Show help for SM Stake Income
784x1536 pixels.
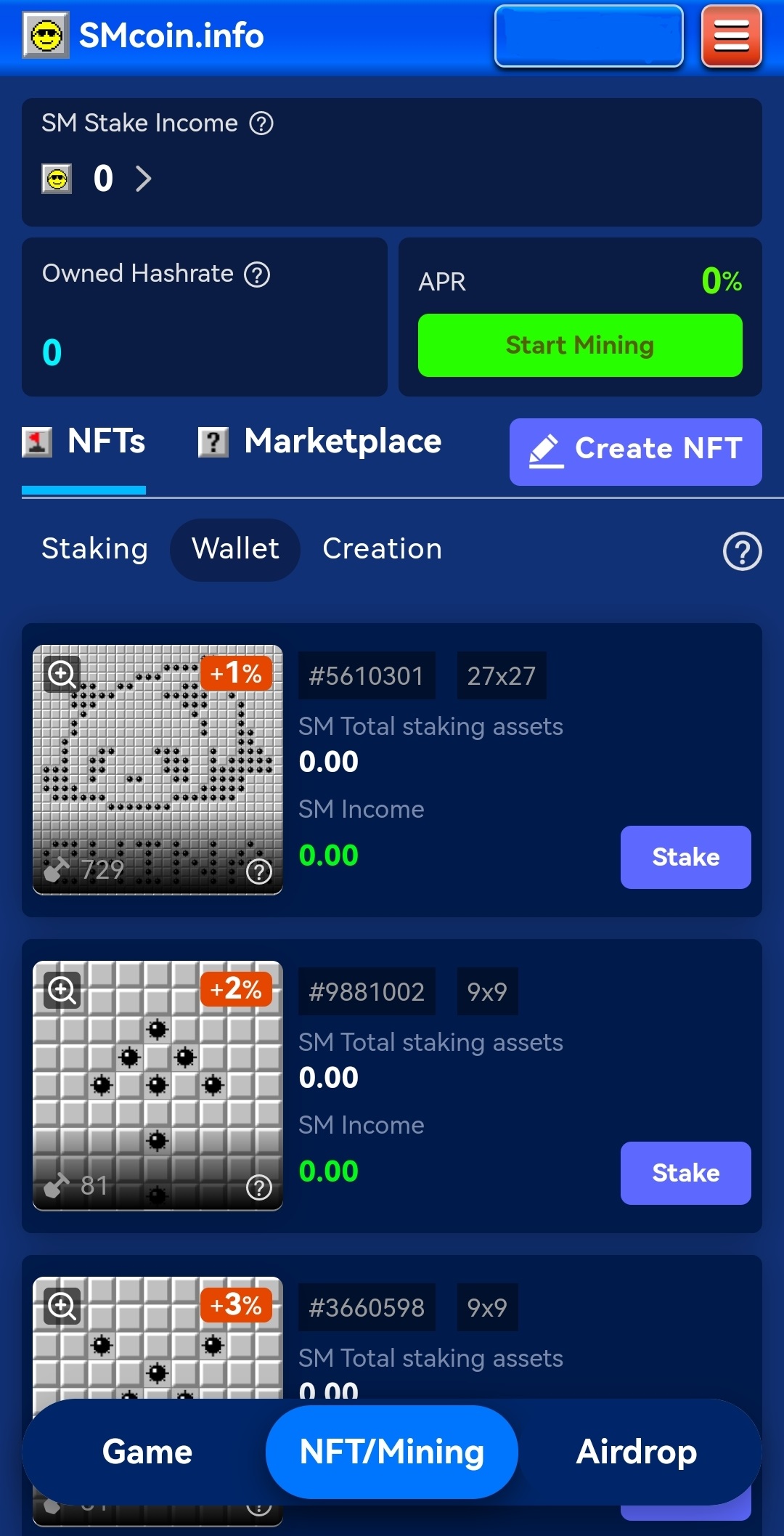tap(261, 123)
